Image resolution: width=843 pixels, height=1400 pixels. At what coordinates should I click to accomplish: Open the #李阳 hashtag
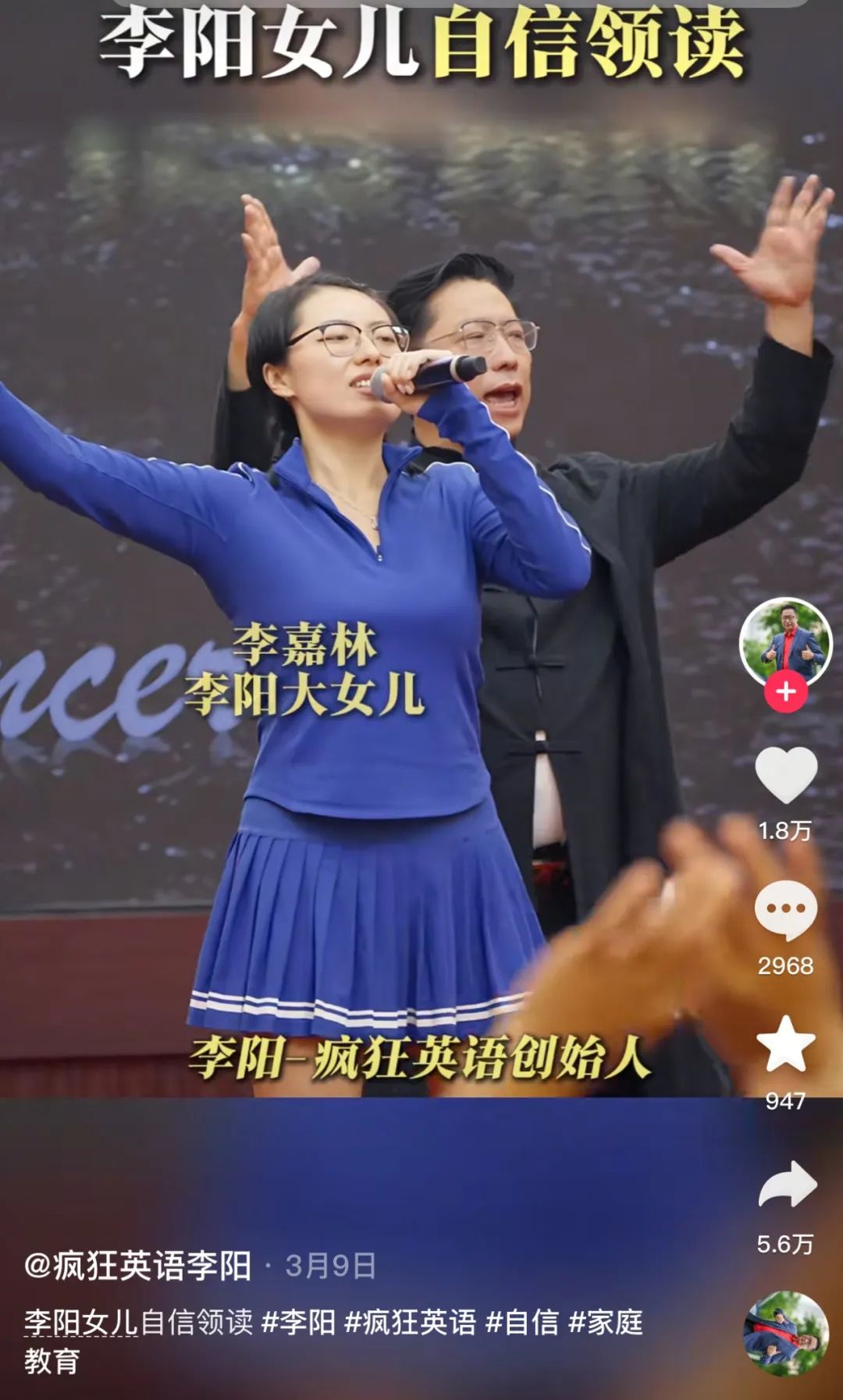tap(298, 1322)
